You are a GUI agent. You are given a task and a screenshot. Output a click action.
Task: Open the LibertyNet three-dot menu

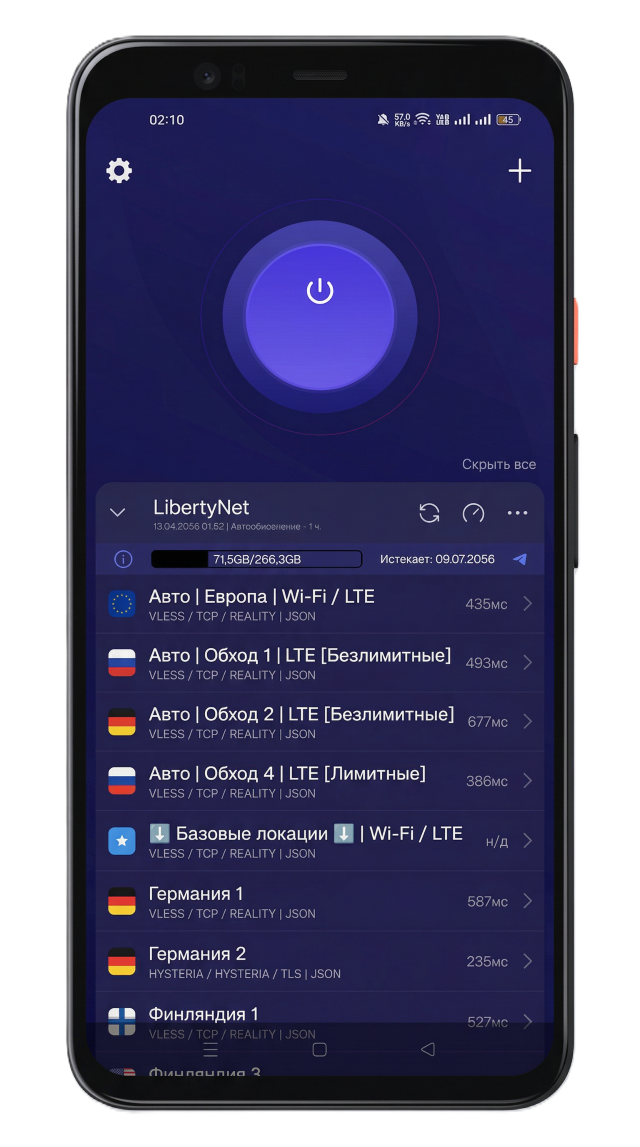pyautogui.click(x=517, y=513)
